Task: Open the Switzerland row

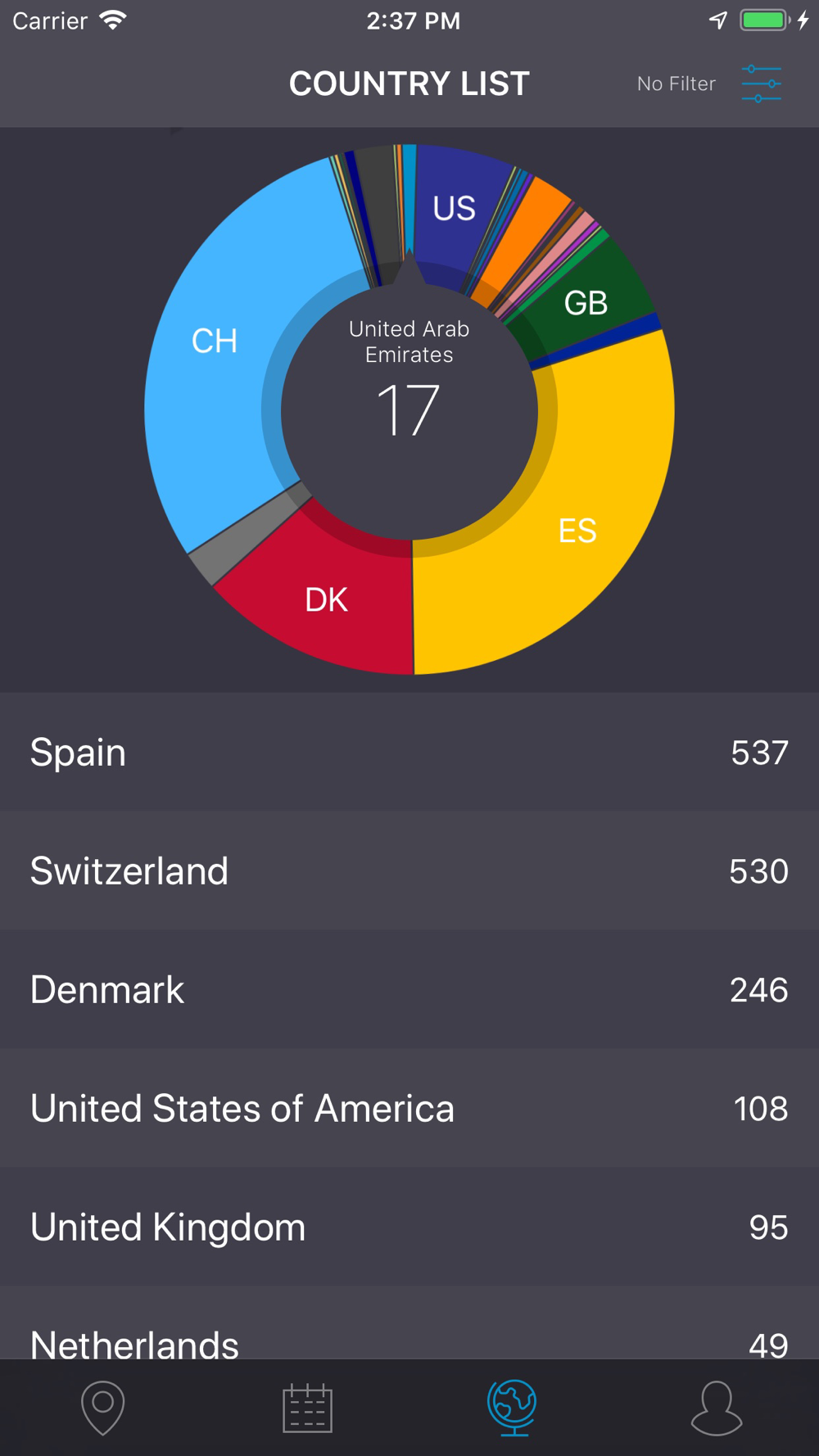Action: pos(409,870)
